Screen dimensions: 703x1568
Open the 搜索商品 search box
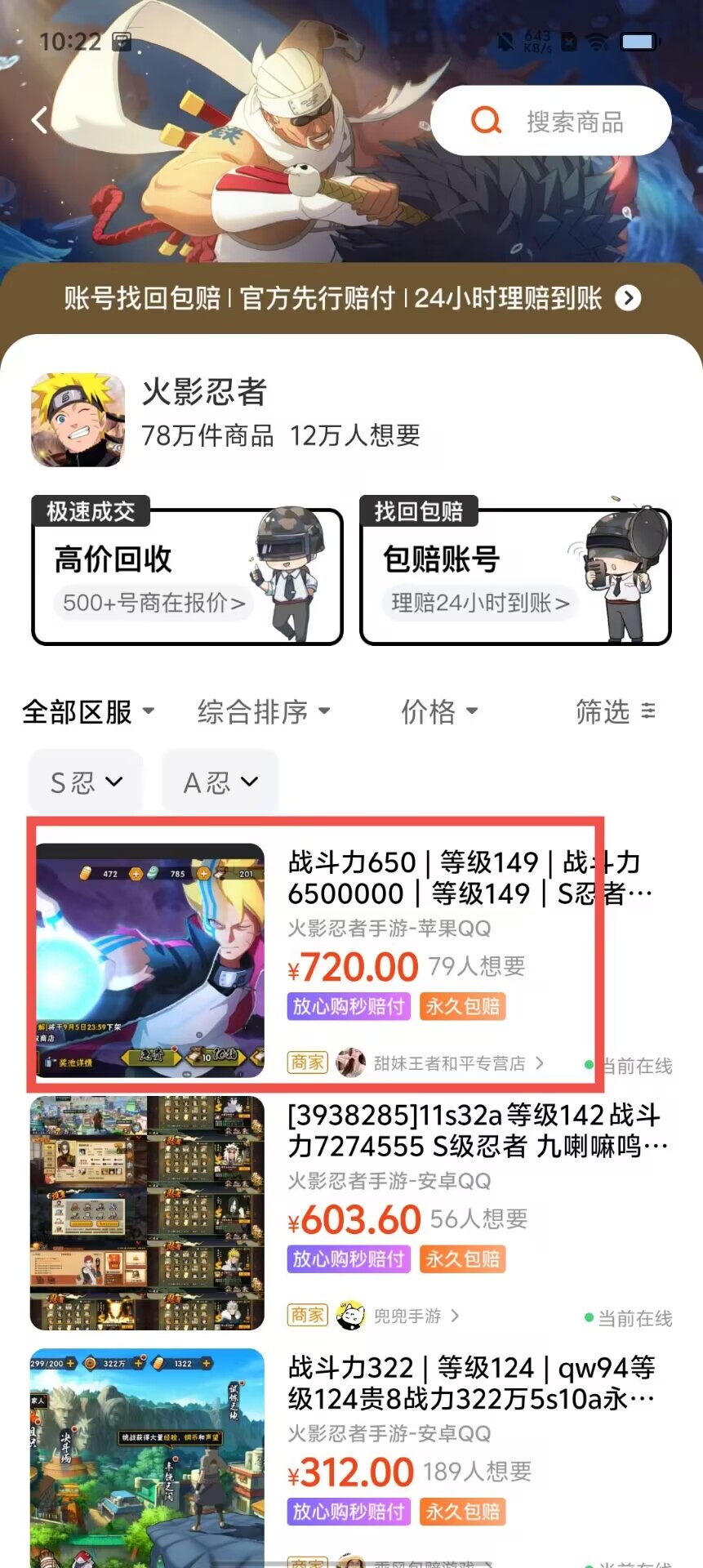click(x=551, y=121)
